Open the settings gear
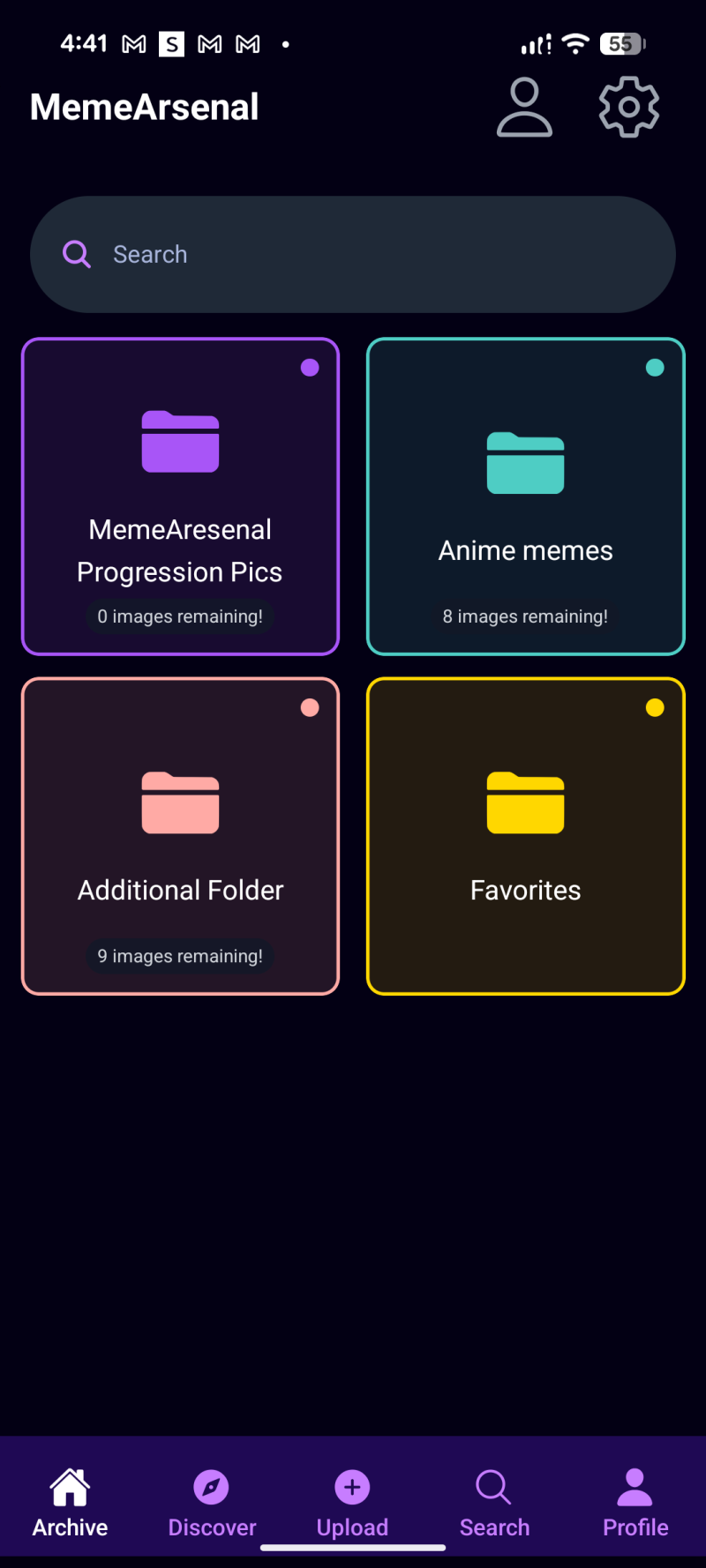The height and width of the screenshot is (1568, 706). coord(628,108)
